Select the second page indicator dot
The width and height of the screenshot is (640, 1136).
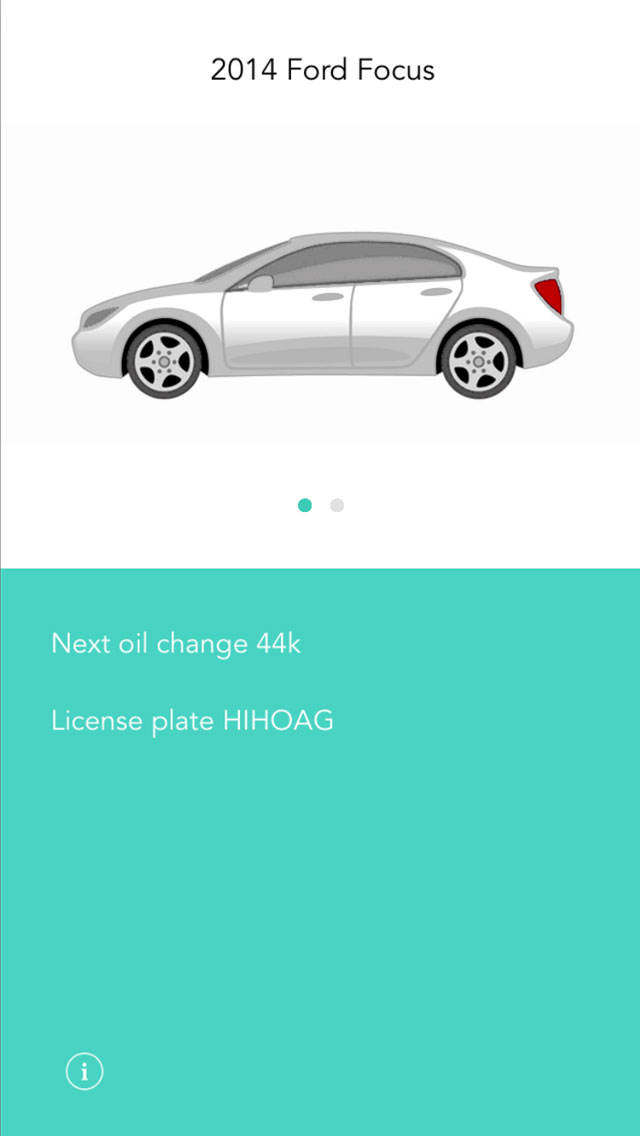point(337,506)
